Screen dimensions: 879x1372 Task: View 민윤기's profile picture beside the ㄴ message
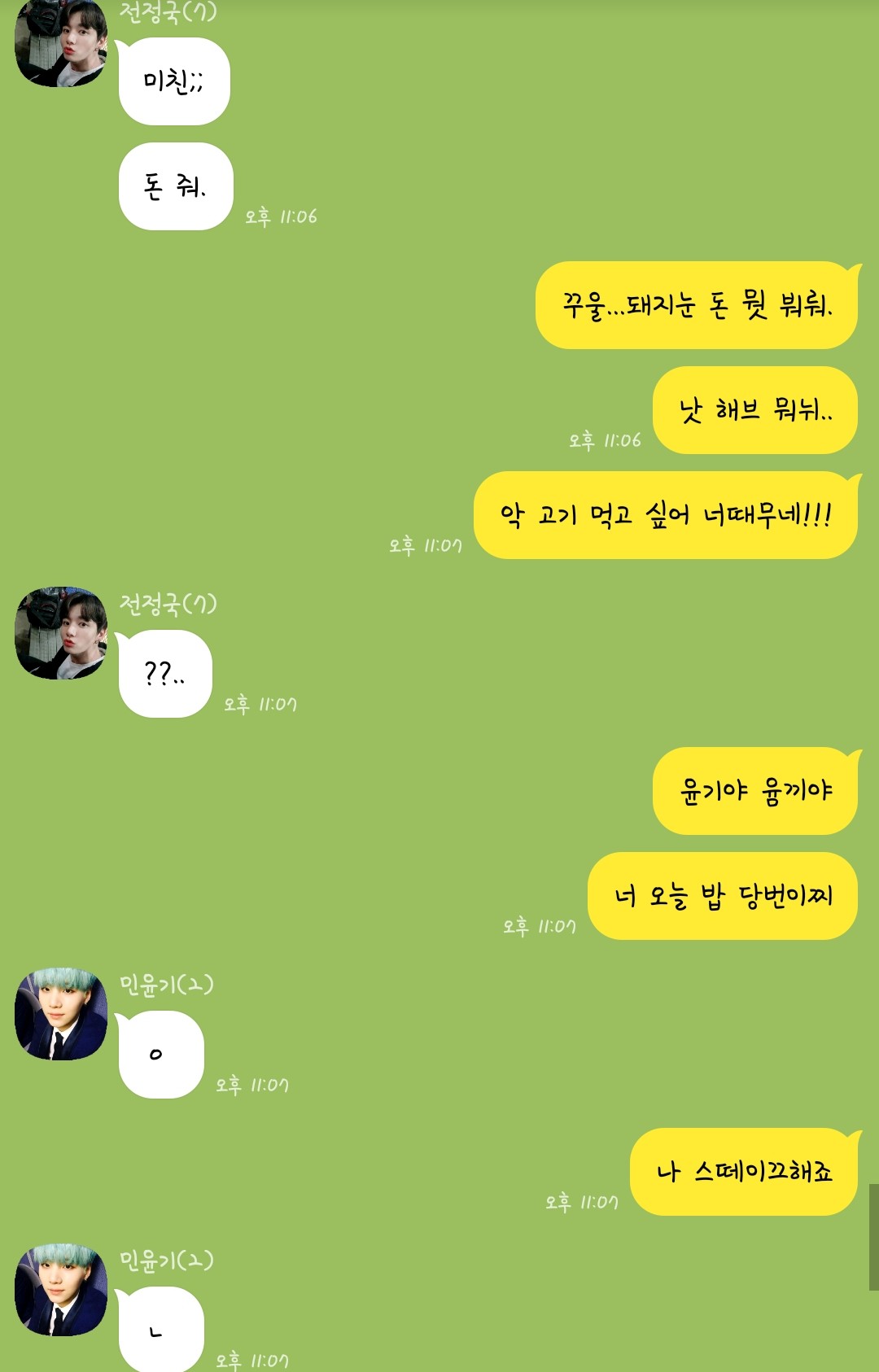(x=61, y=1290)
